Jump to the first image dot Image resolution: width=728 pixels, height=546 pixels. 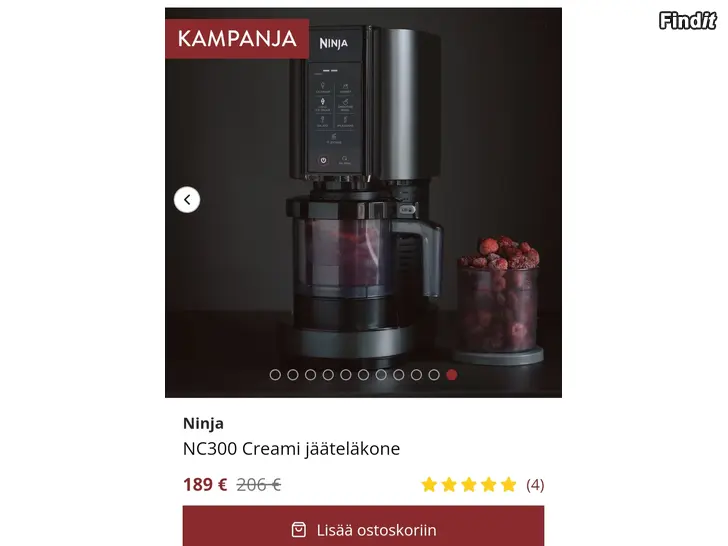click(275, 375)
